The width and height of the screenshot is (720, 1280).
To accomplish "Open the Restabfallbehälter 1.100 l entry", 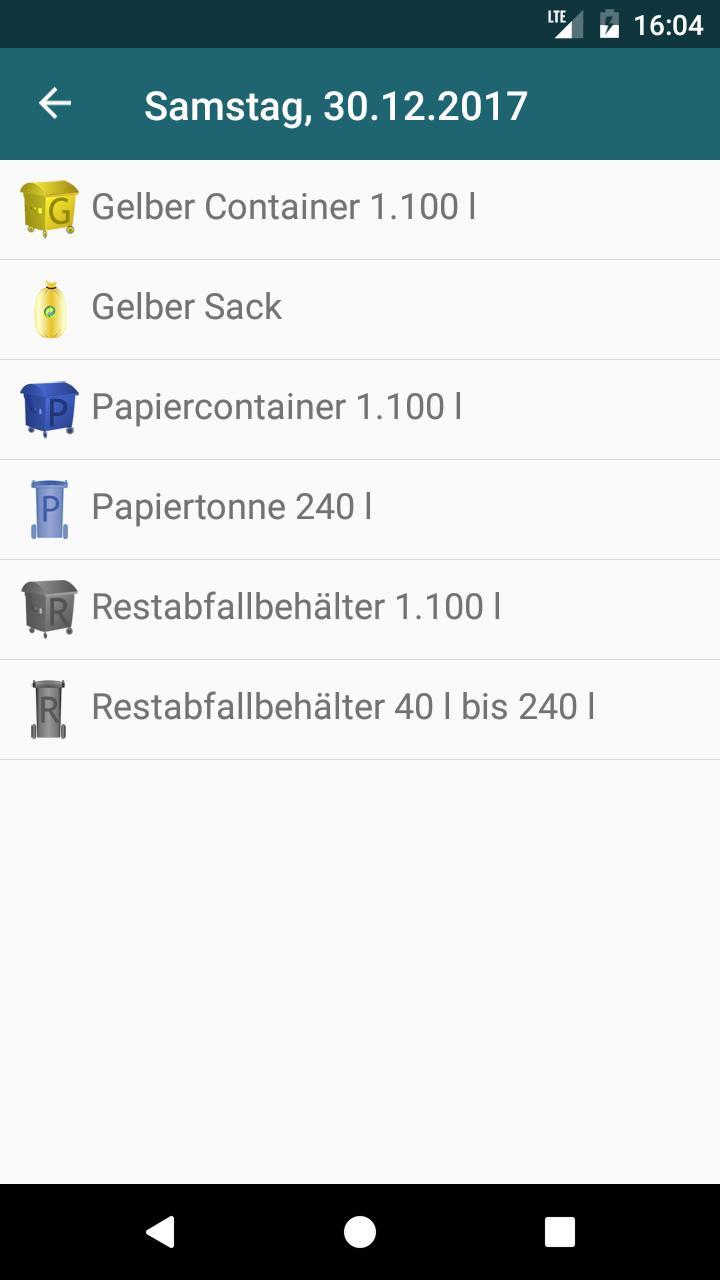I will [x=360, y=607].
